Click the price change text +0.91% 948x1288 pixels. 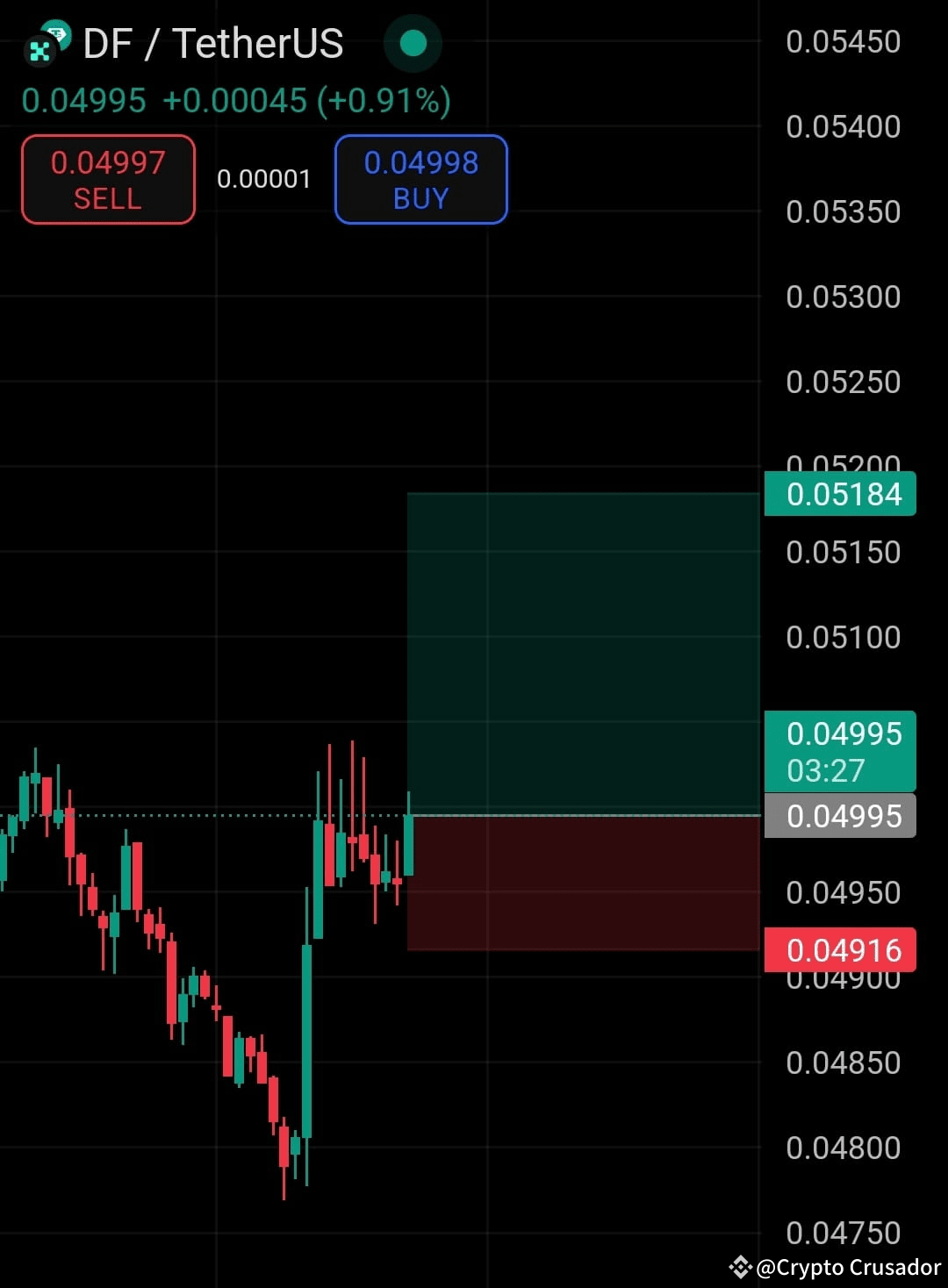point(384,100)
